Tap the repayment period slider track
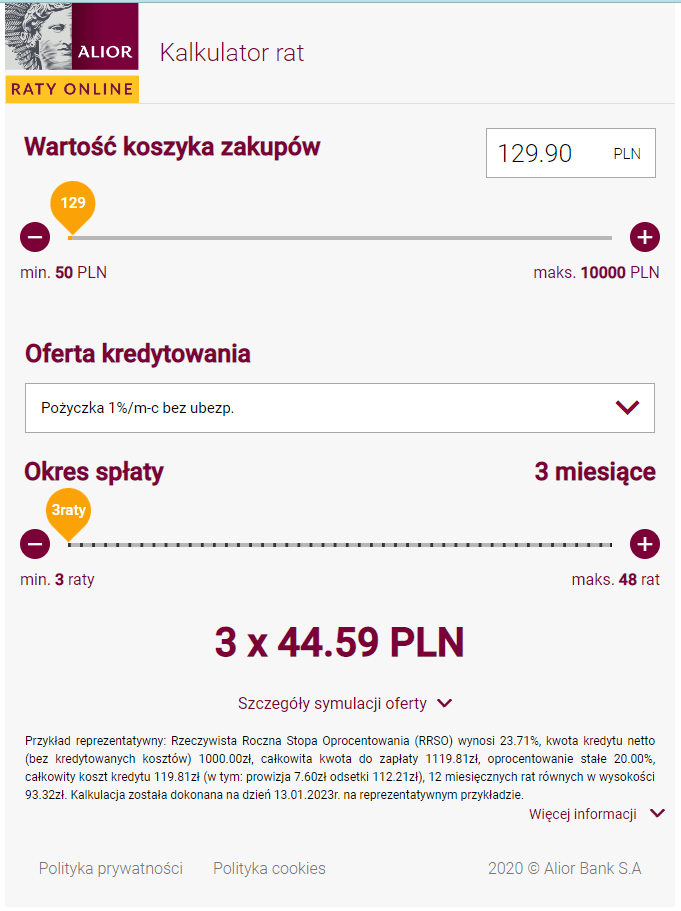The width and height of the screenshot is (681, 911). pyautogui.click(x=340, y=545)
